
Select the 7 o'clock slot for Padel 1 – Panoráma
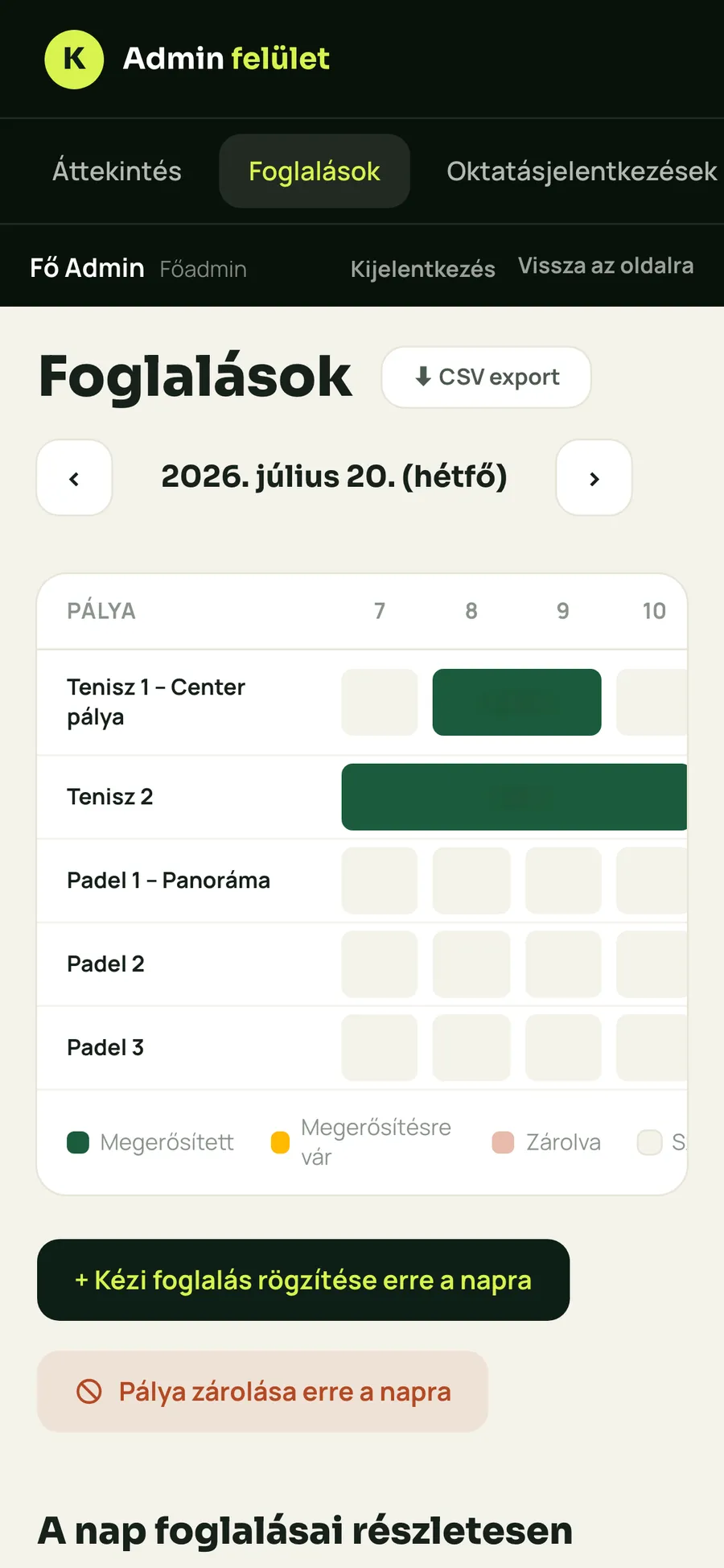[x=380, y=881]
